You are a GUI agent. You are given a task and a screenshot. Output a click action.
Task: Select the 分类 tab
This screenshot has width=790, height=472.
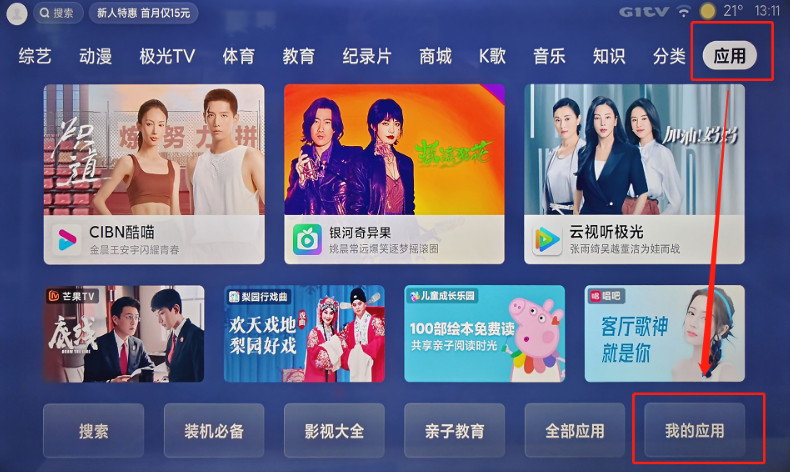pos(669,56)
